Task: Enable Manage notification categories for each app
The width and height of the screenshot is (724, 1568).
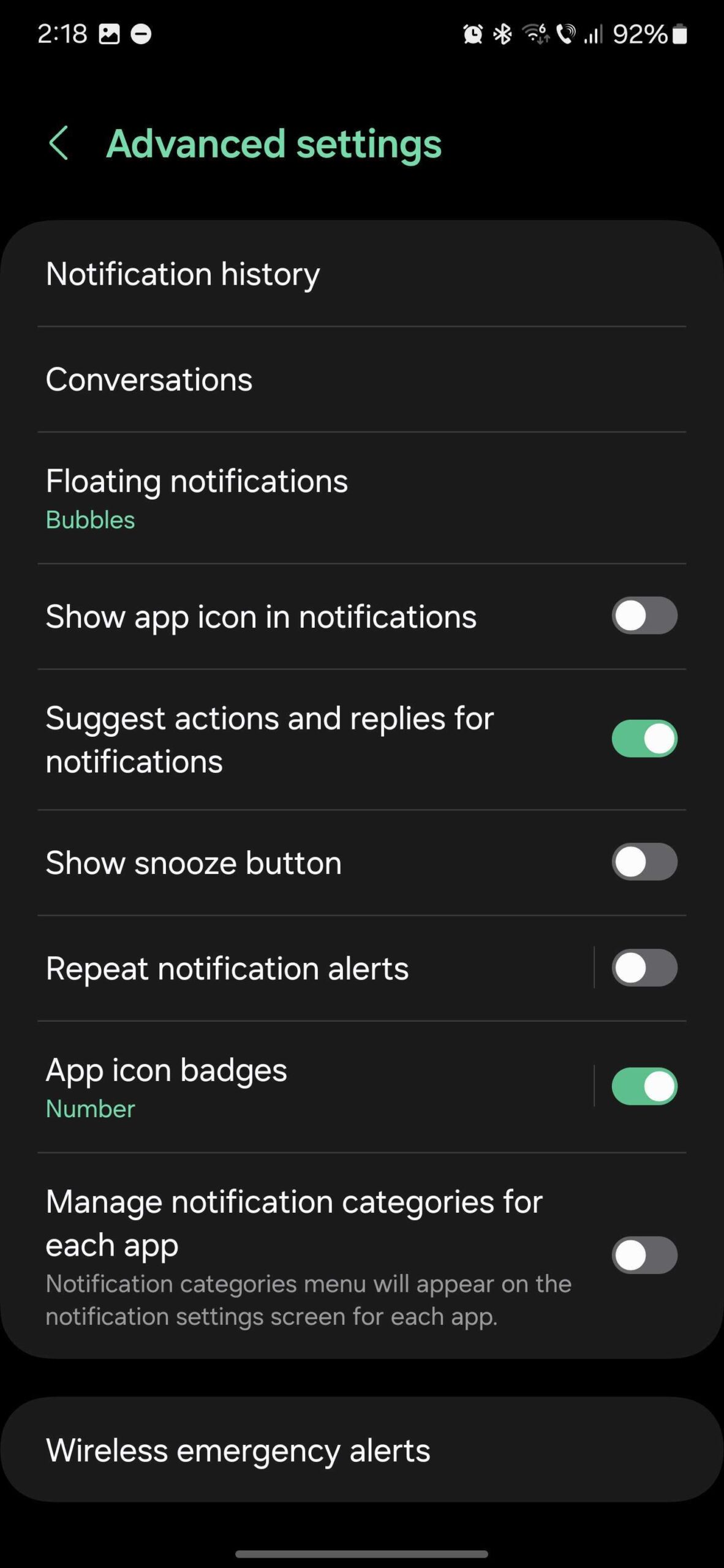Action: [644, 1255]
